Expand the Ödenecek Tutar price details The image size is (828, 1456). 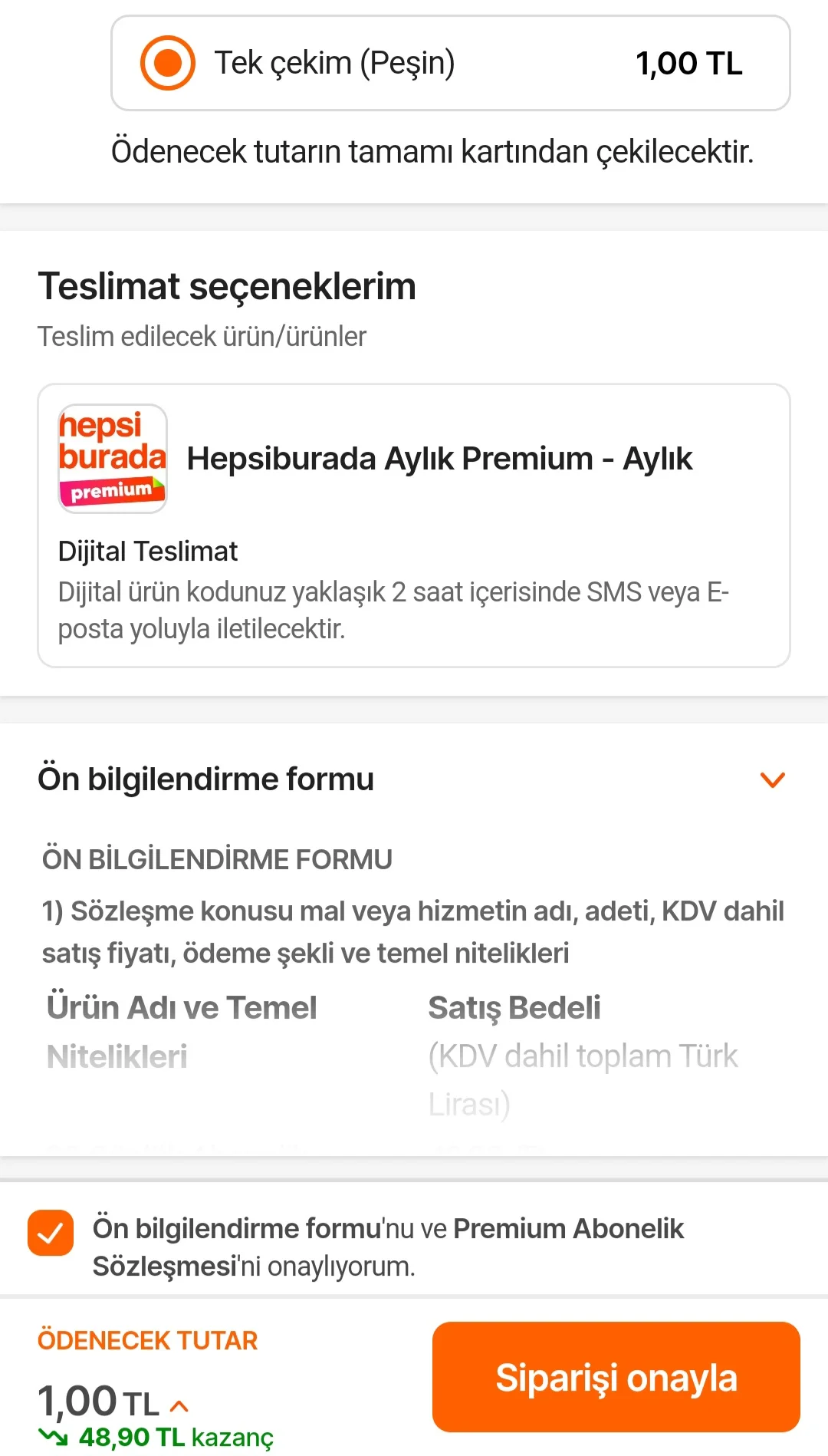pos(179,1405)
